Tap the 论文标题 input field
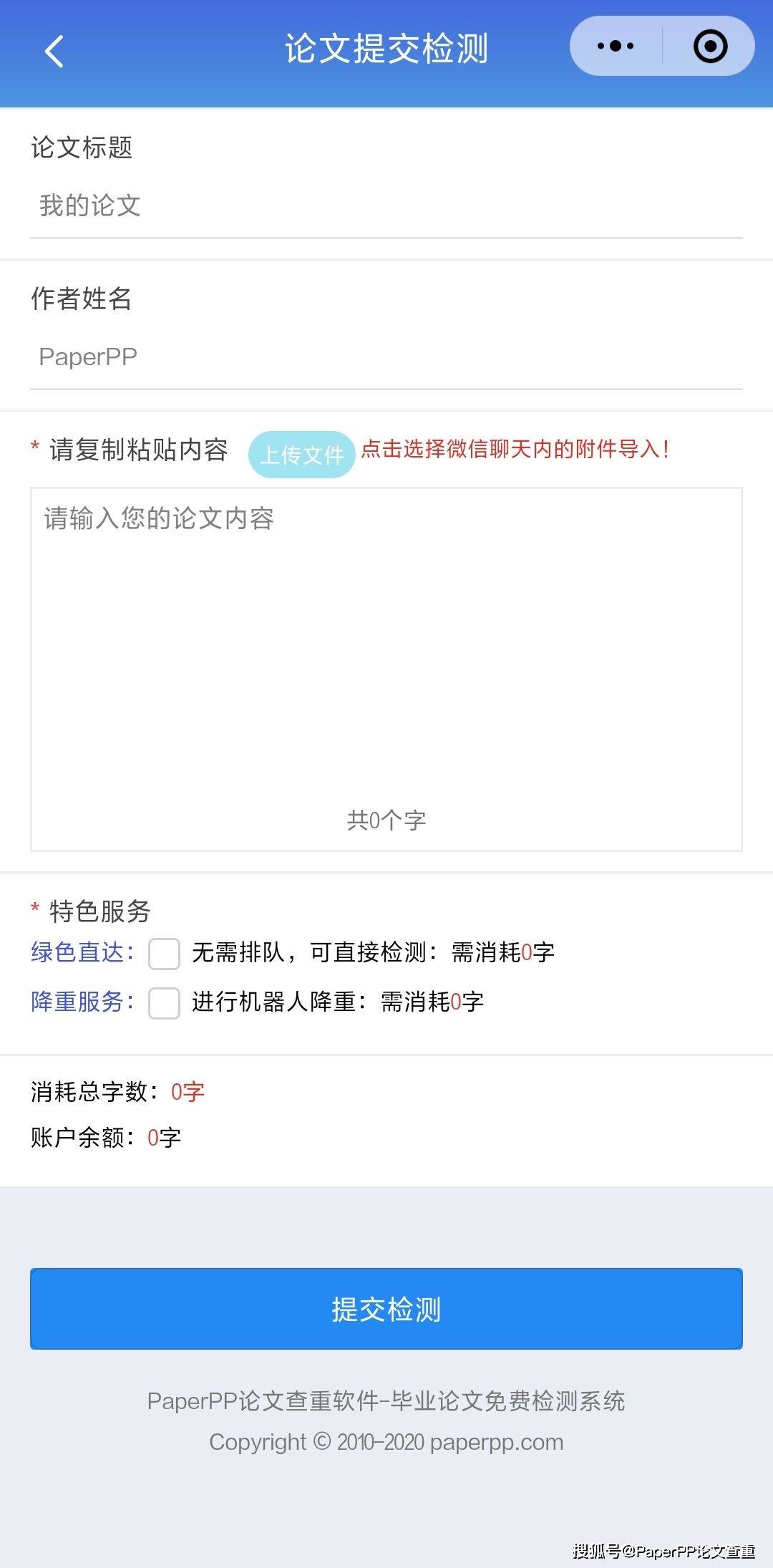 386,206
